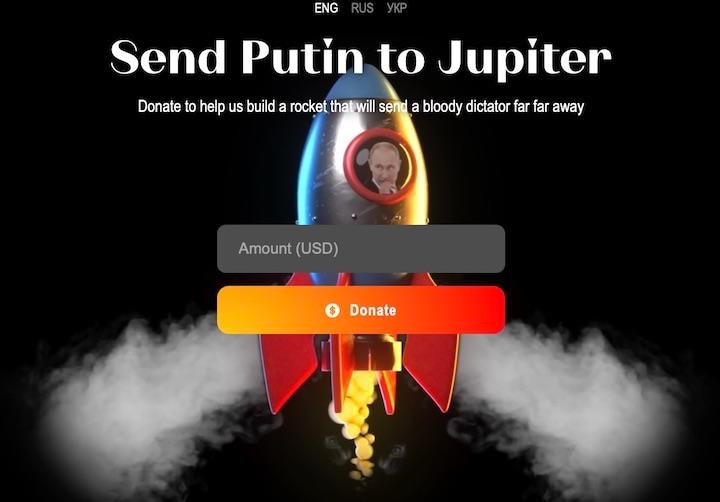Switch language to УКР
This screenshot has height=502, width=720.
[396, 8]
